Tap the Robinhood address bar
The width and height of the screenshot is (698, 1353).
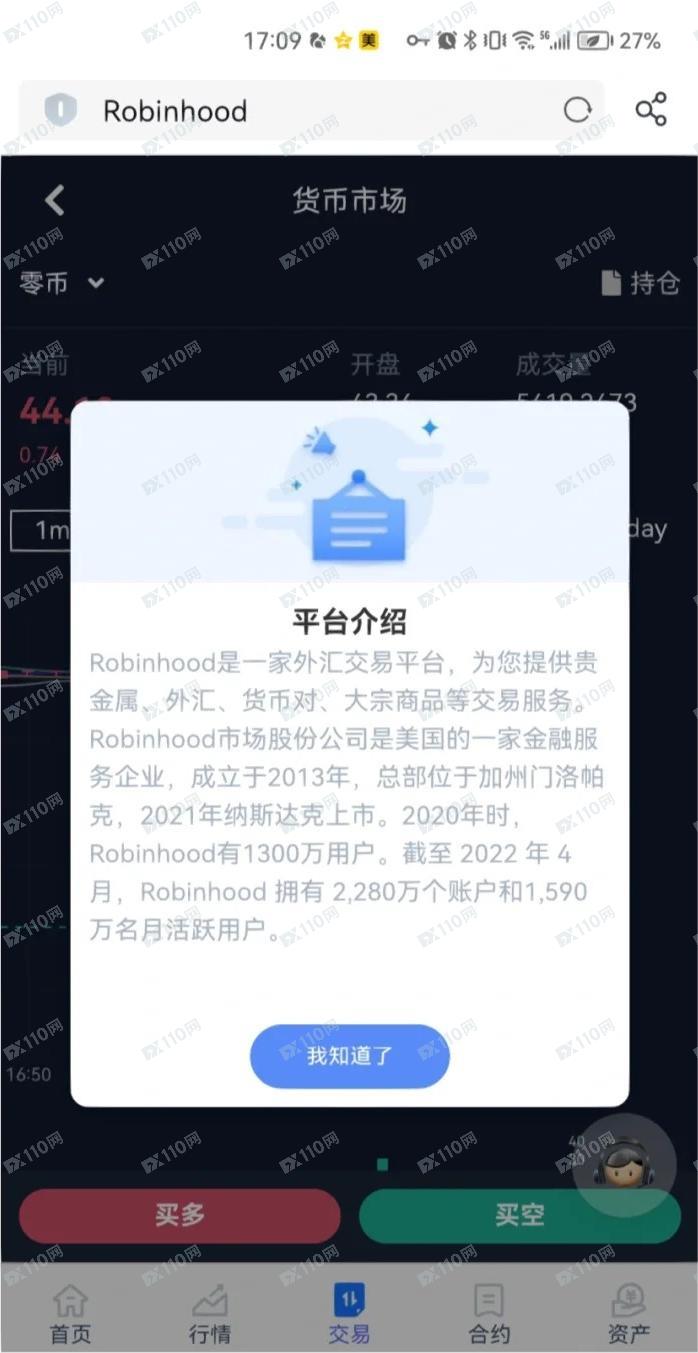coord(300,111)
